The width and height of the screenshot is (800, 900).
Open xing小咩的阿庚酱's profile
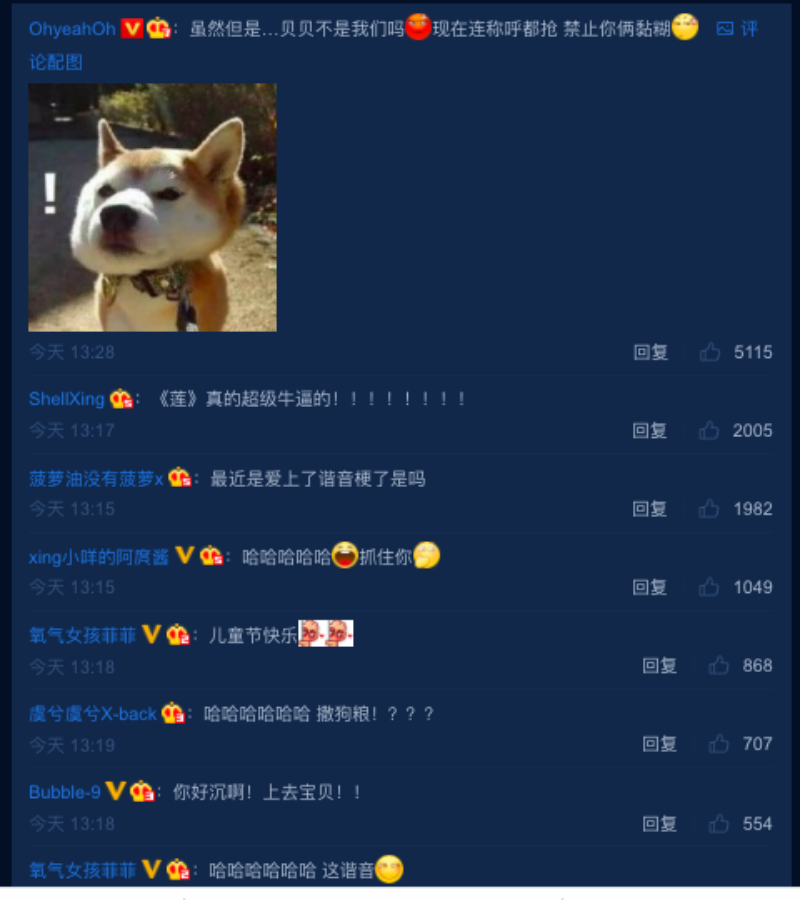tap(99, 557)
